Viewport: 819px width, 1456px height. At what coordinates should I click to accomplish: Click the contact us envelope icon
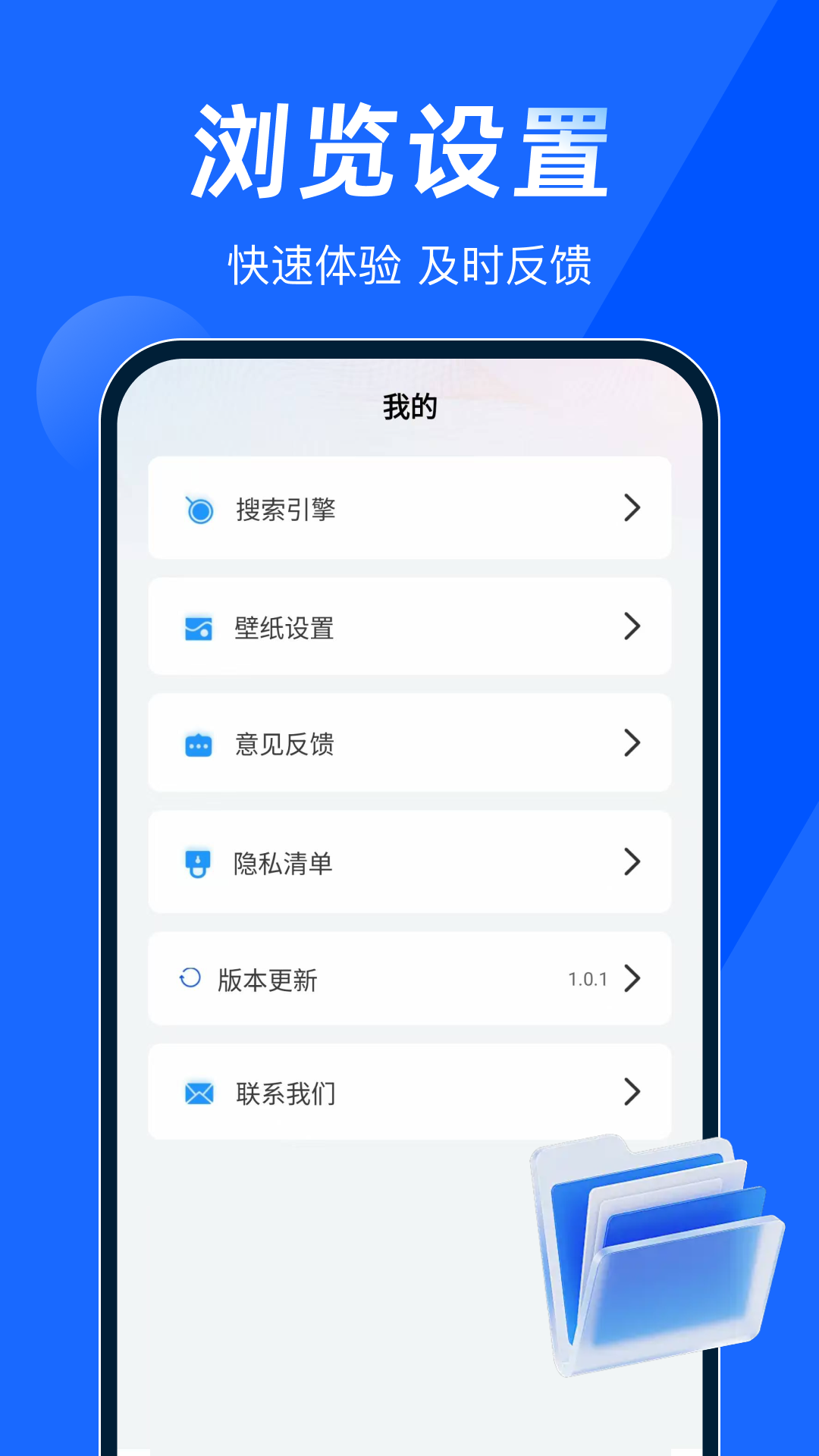point(198,1093)
